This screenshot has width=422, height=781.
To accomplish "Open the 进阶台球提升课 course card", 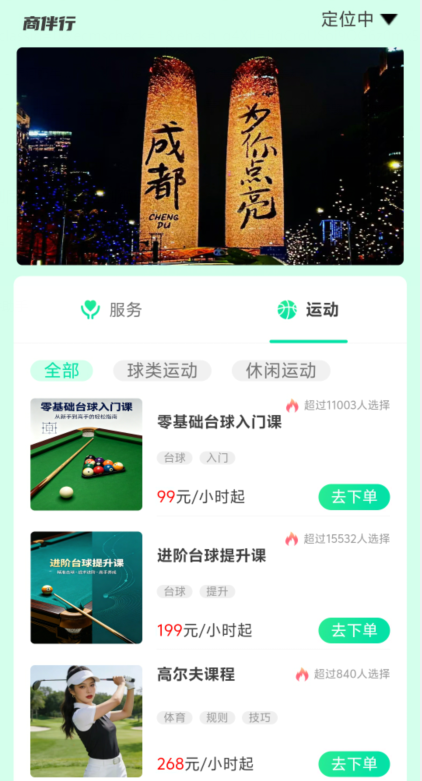I will [x=210, y=588].
